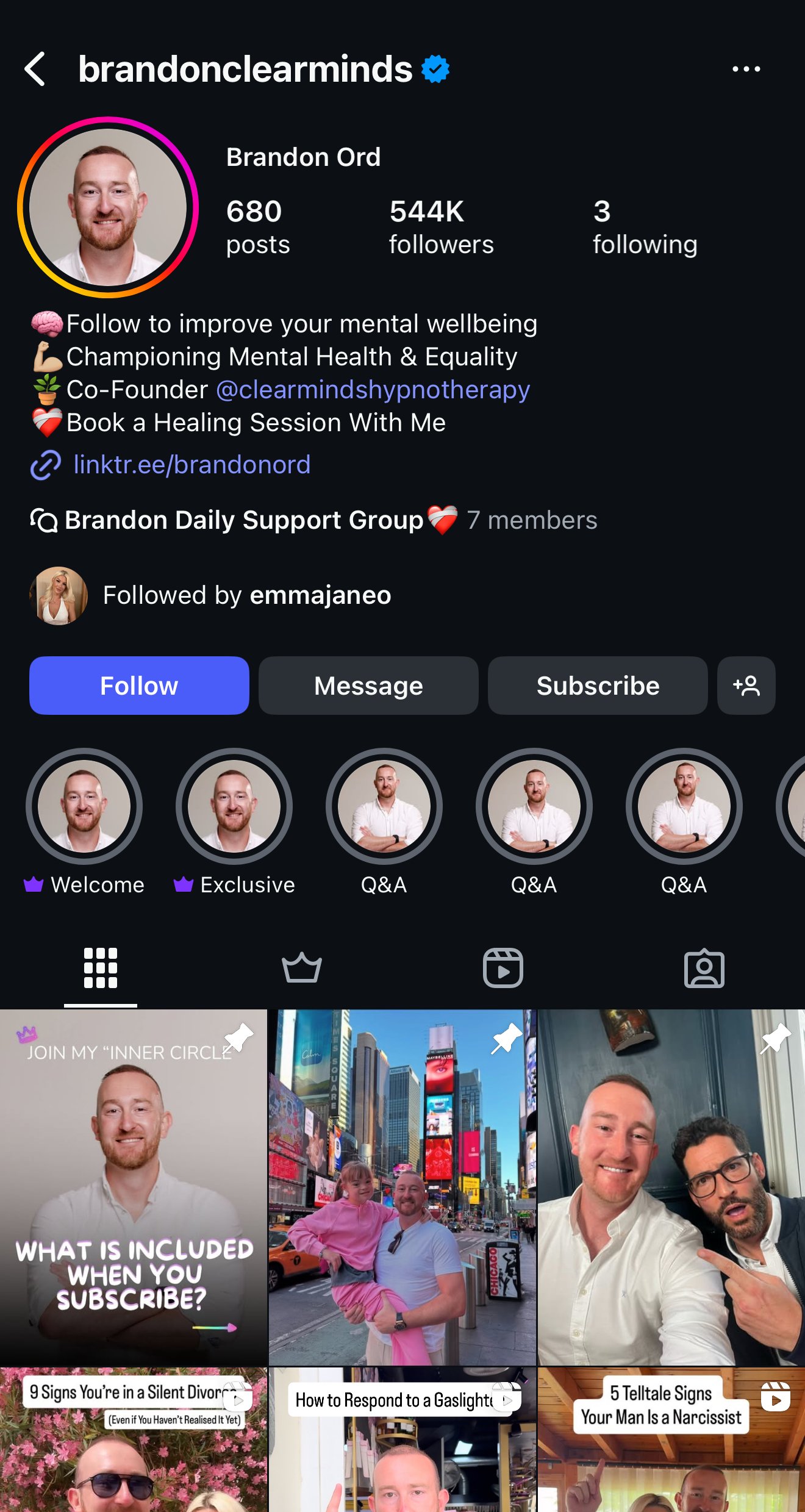The image size is (805, 1512).
Task: Open Brandon Daily Support Group channel
Action: pyautogui.click(x=244, y=520)
